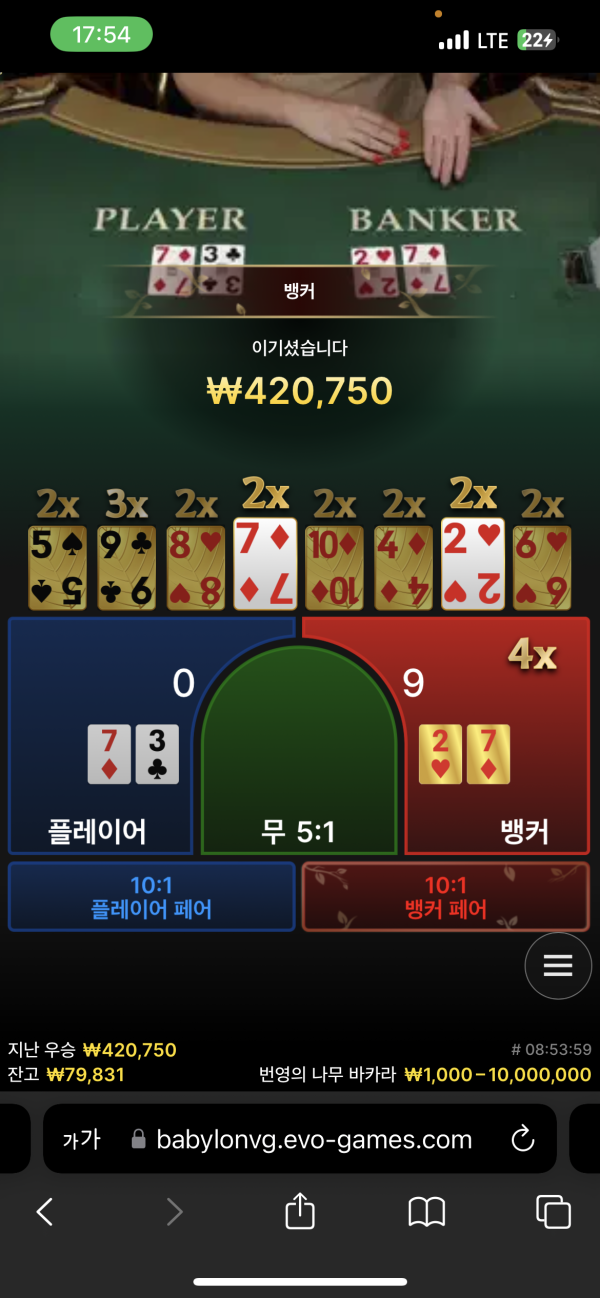The height and width of the screenshot is (1298, 600).
Task: Show all open tabs
Action: coord(553,1212)
